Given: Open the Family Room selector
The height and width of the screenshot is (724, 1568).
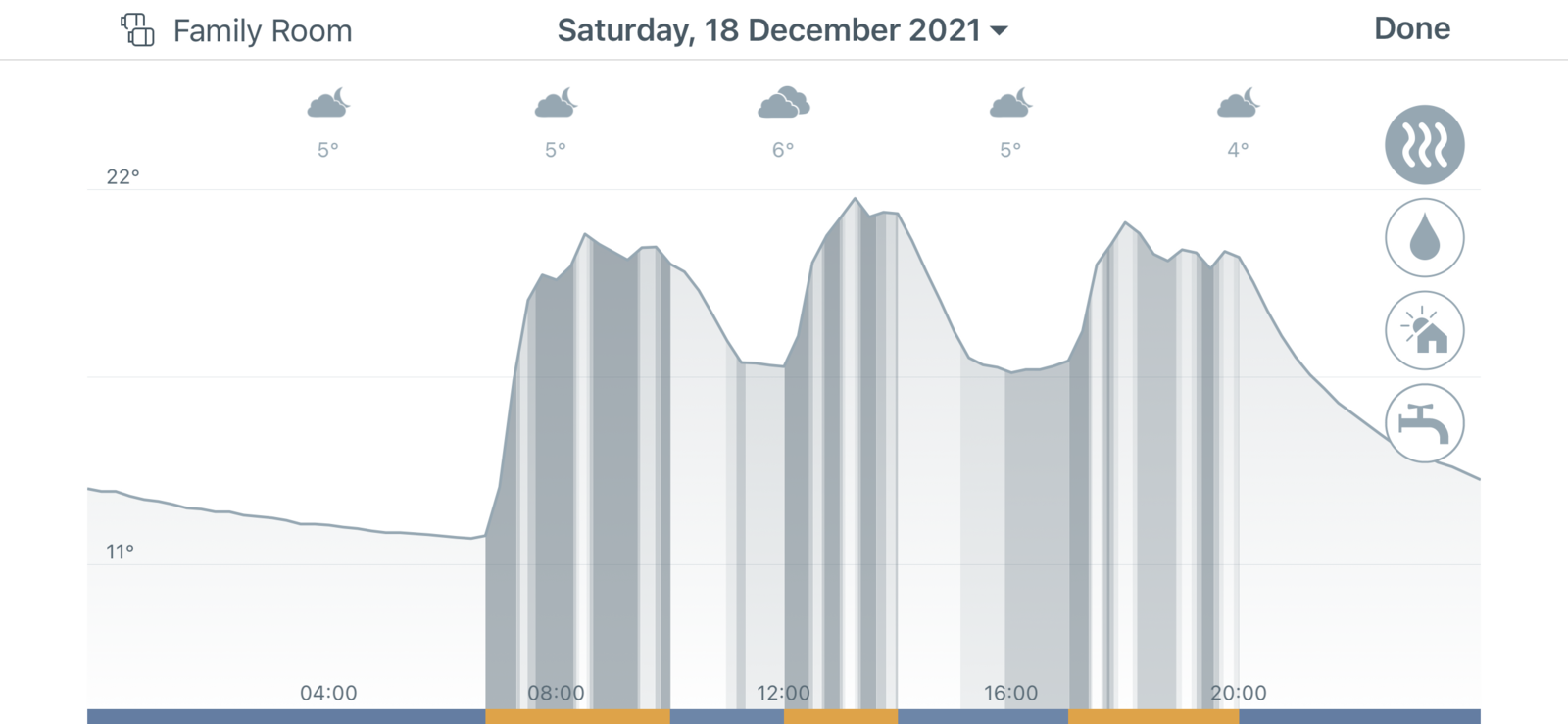Looking at the screenshot, I should pyautogui.click(x=235, y=30).
